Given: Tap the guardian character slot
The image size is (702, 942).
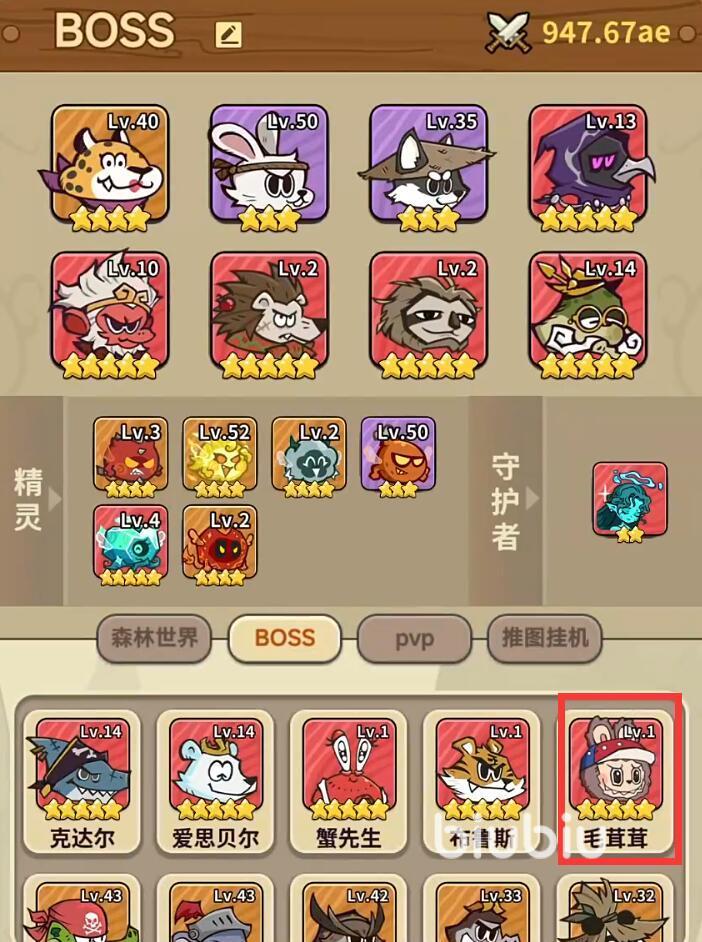Looking at the screenshot, I should point(629,500).
